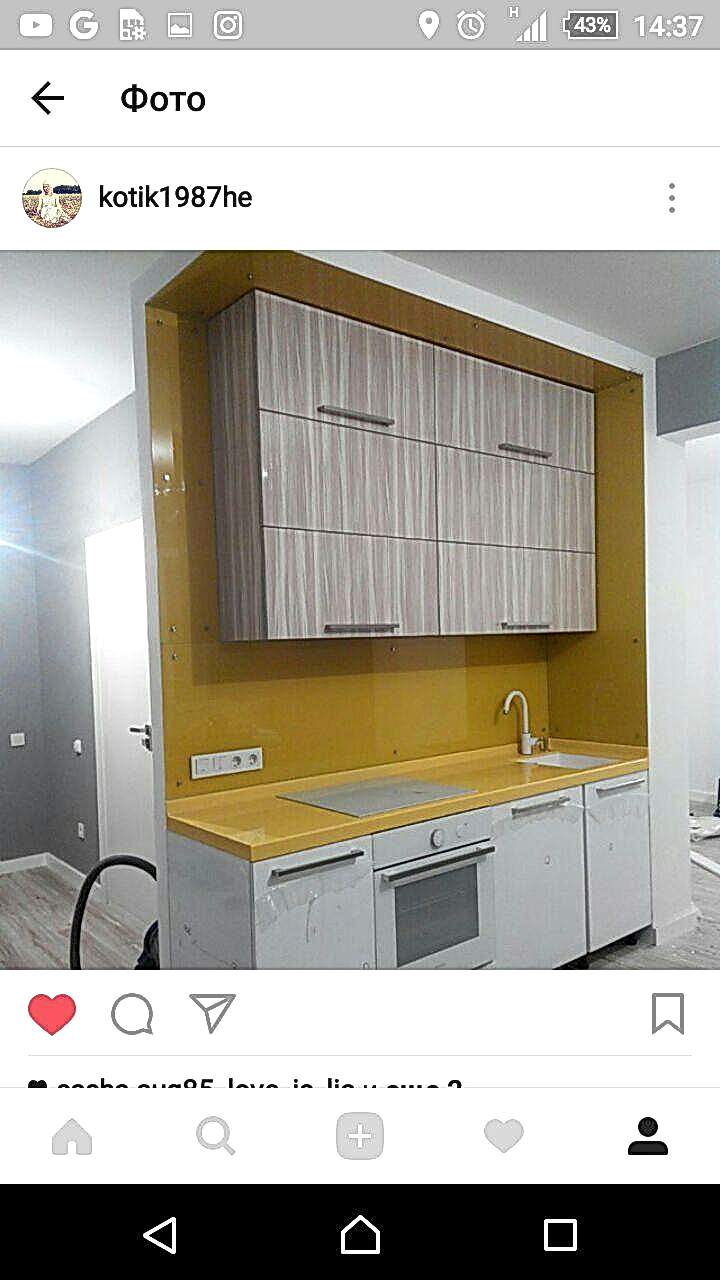Open the Activity heart tab

[x=504, y=1137]
